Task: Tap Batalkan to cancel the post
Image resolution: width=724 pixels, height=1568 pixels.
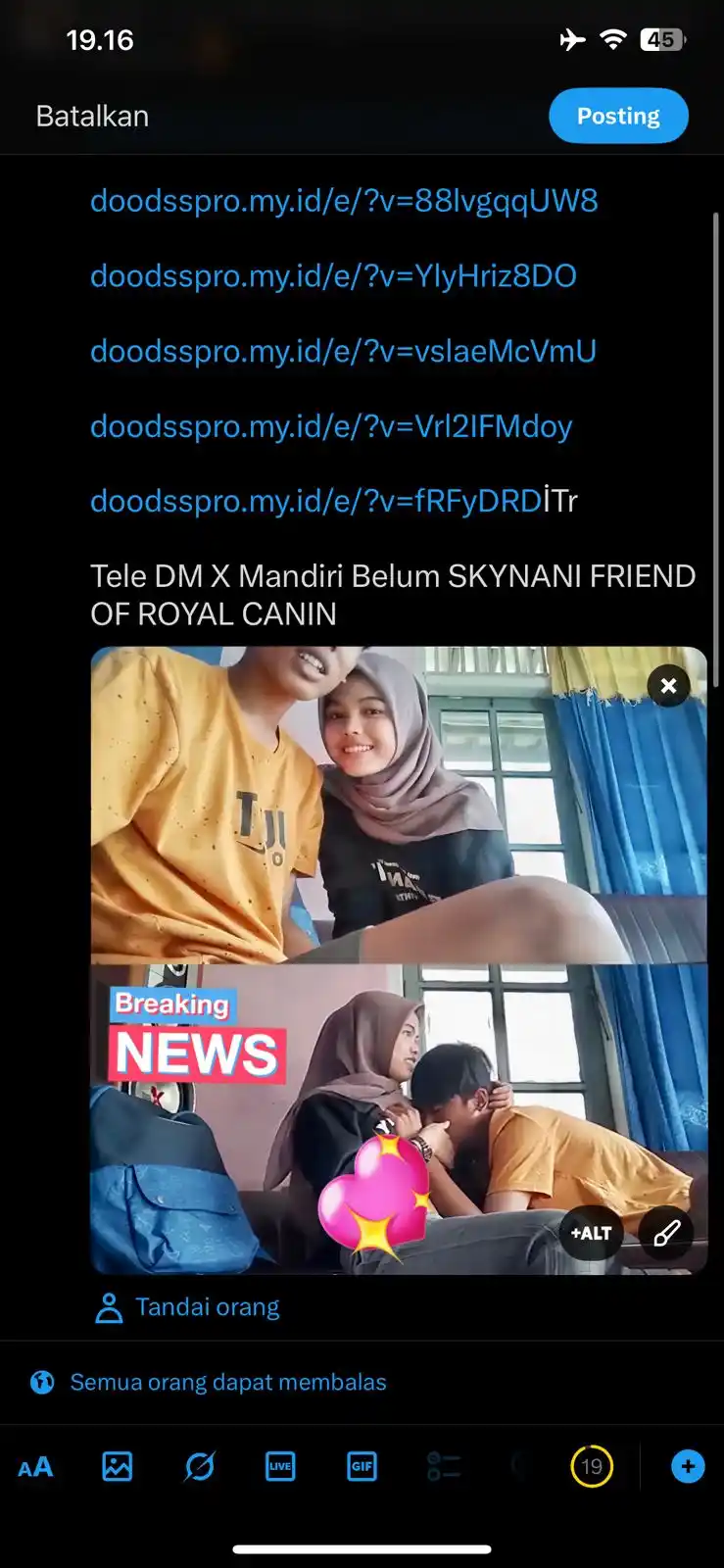Action: pos(92,116)
